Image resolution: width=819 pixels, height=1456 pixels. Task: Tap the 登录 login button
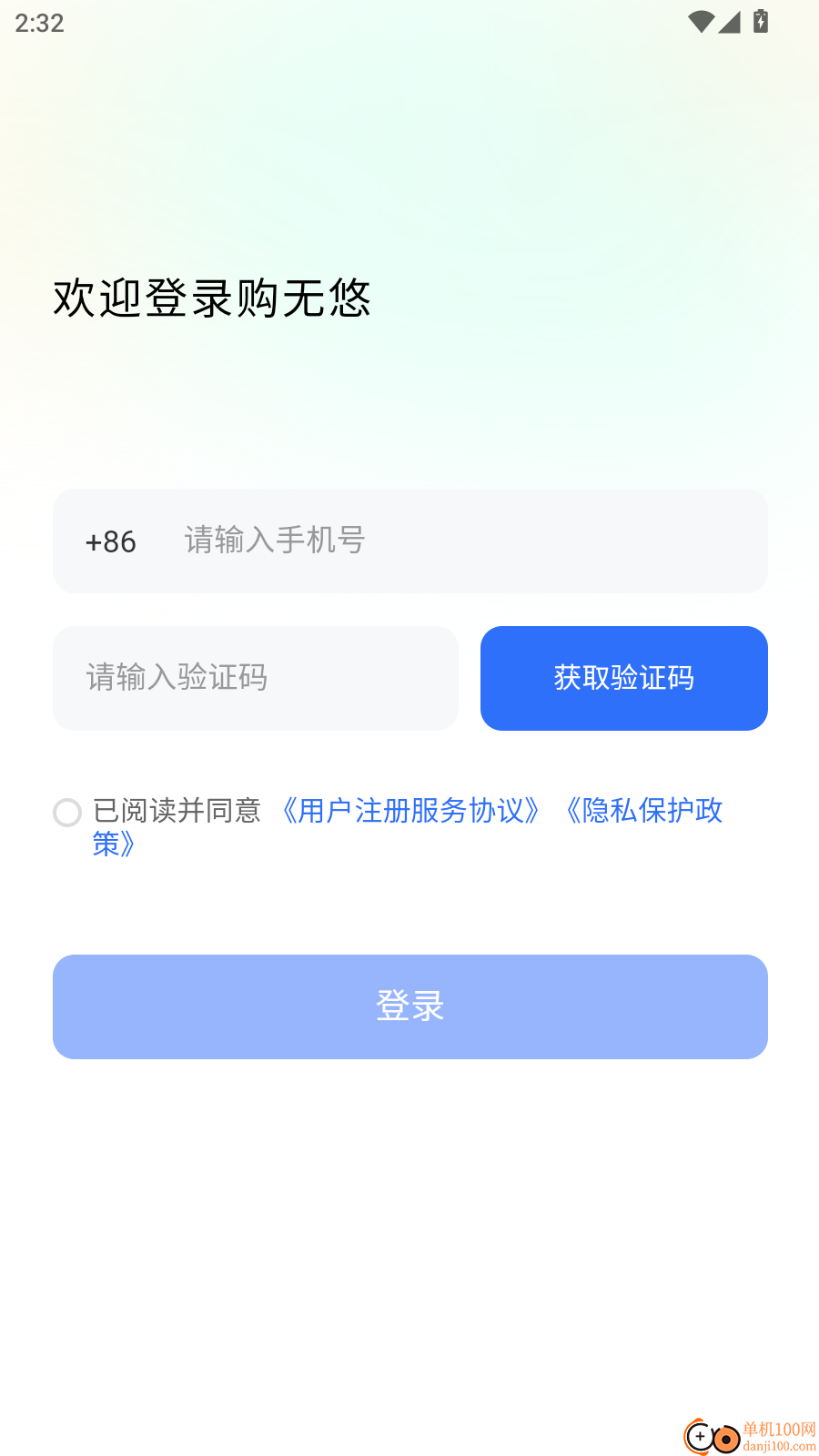click(x=409, y=1006)
